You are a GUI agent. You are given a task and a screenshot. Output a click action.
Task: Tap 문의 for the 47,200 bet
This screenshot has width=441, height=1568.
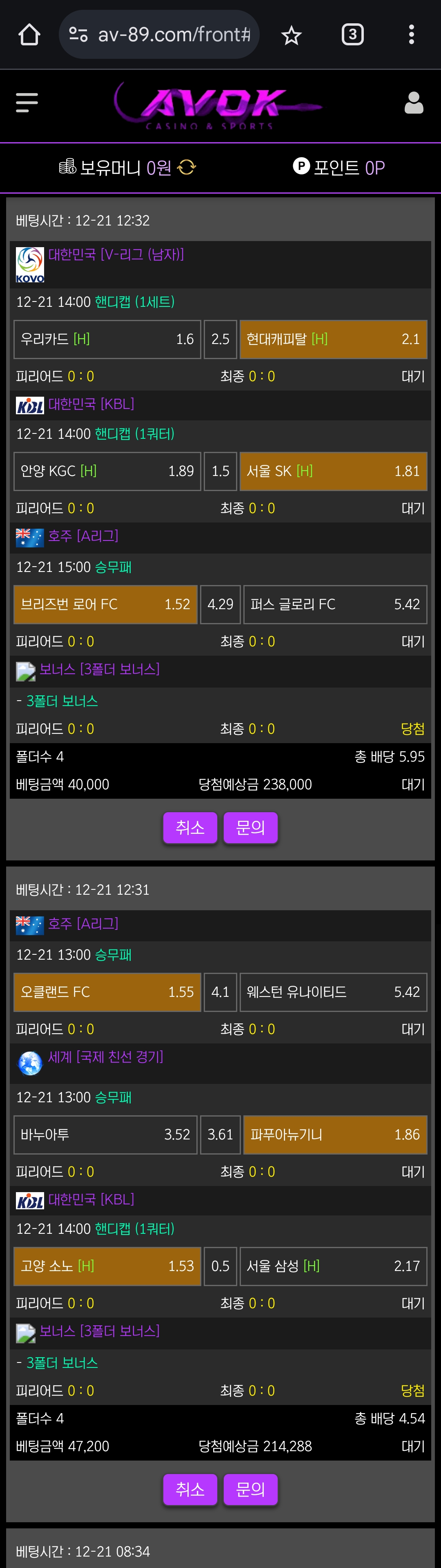click(250, 1489)
